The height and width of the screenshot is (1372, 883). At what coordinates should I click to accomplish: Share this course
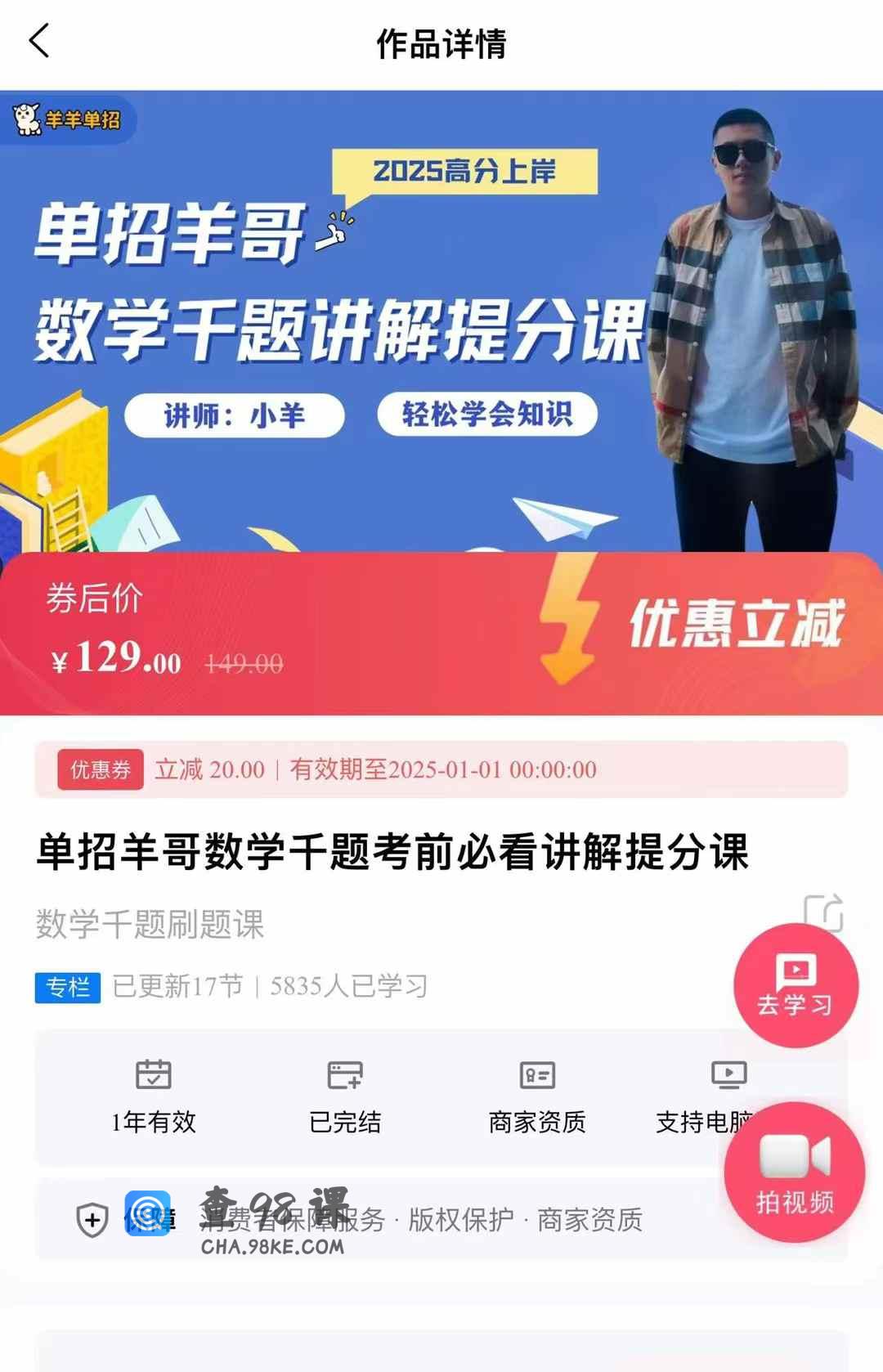pos(822,912)
